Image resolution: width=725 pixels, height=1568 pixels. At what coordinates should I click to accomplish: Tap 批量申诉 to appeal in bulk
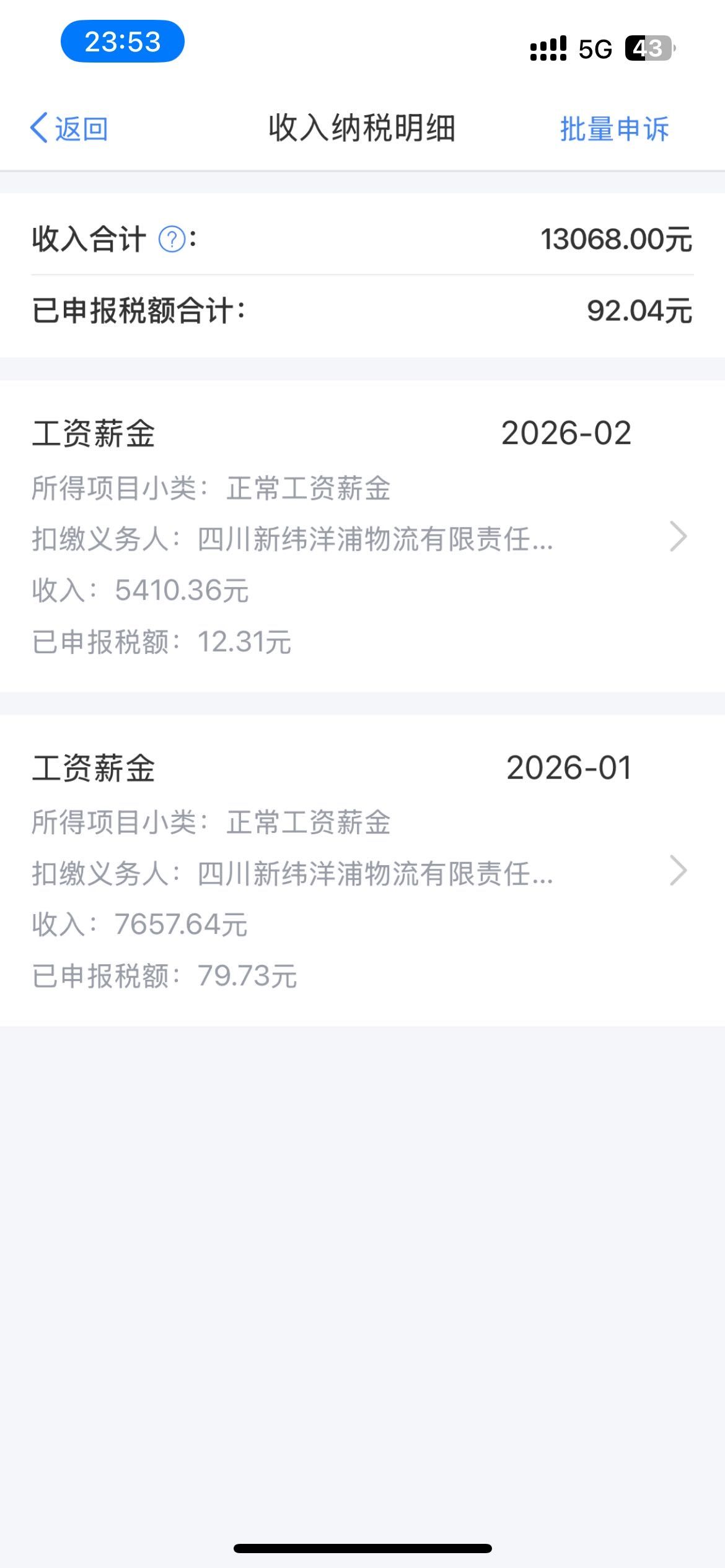(x=614, y=129)
